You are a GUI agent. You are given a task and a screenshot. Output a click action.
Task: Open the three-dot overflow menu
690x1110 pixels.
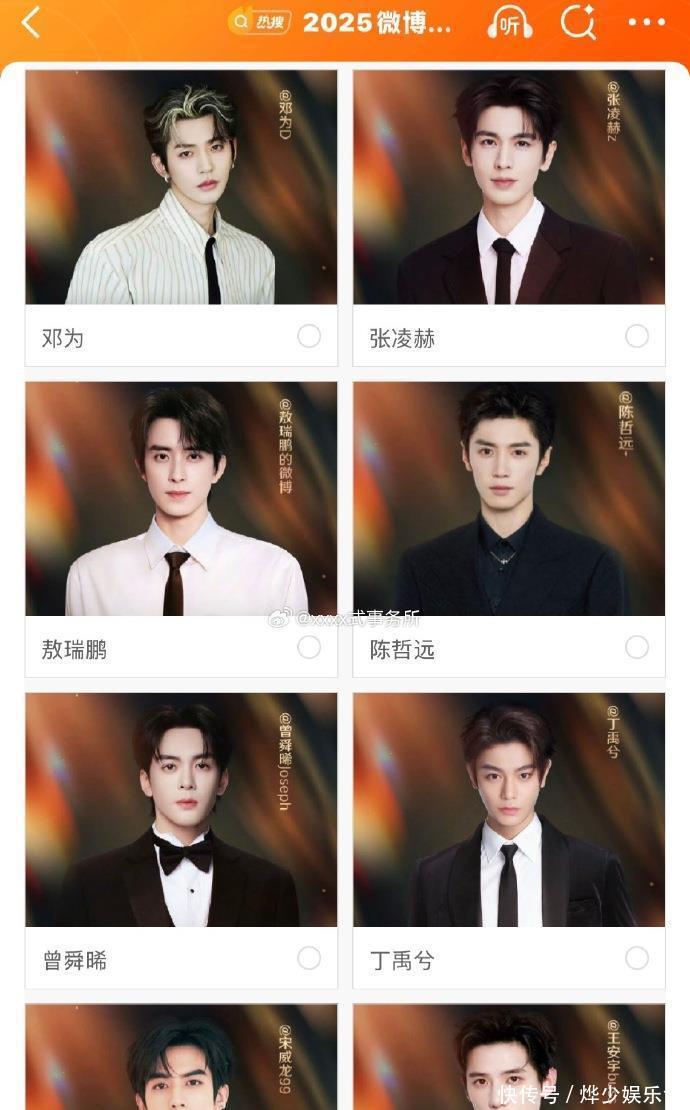tap(646, 22)
